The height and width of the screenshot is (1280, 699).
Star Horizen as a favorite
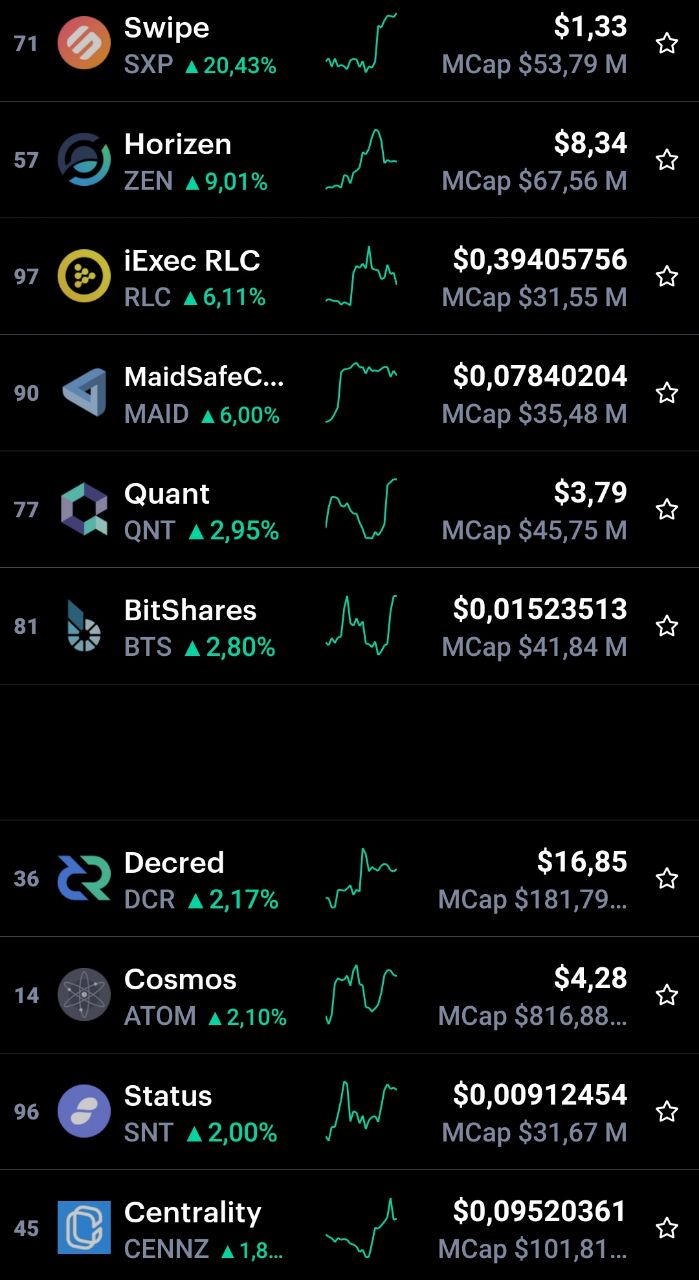pos(667,160)
